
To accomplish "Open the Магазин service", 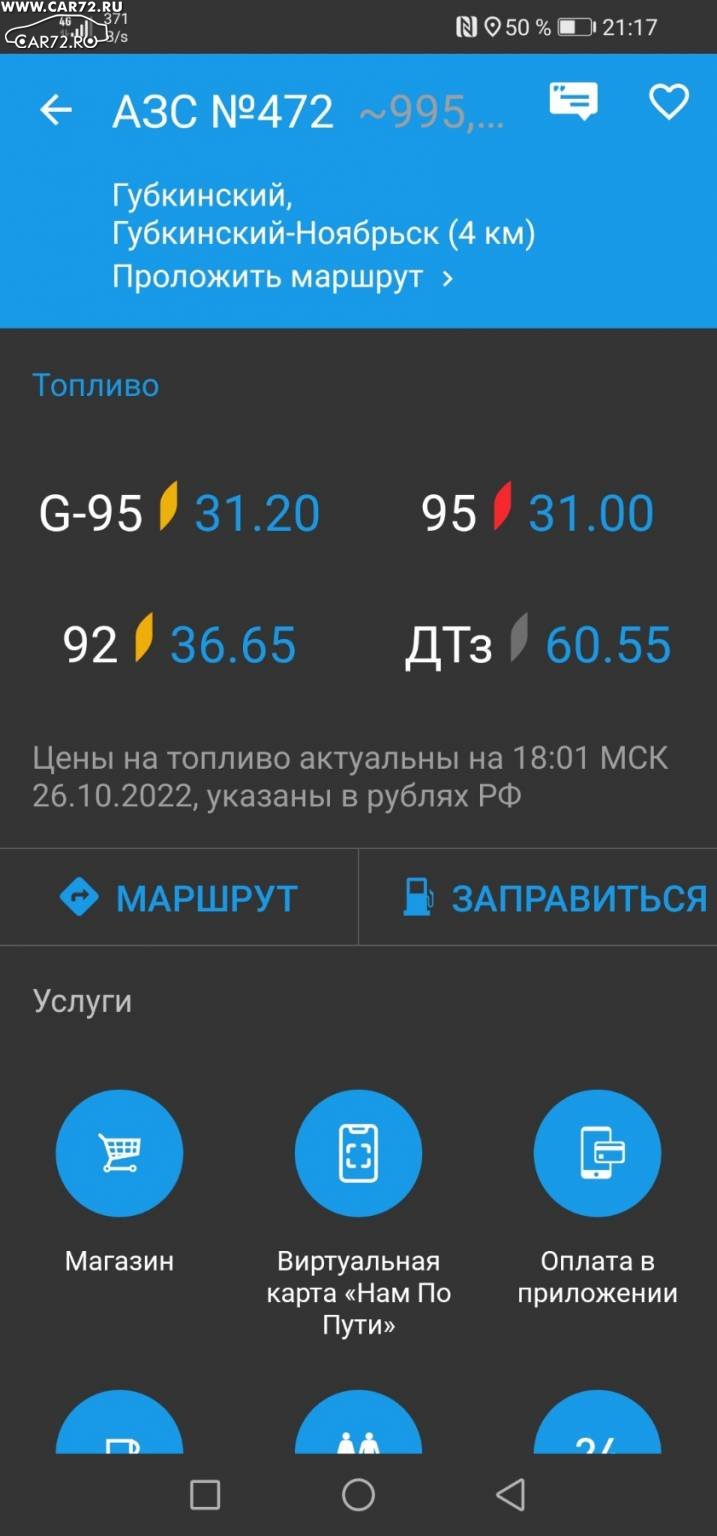I will pyautogui.click(x=119, y=1153).
